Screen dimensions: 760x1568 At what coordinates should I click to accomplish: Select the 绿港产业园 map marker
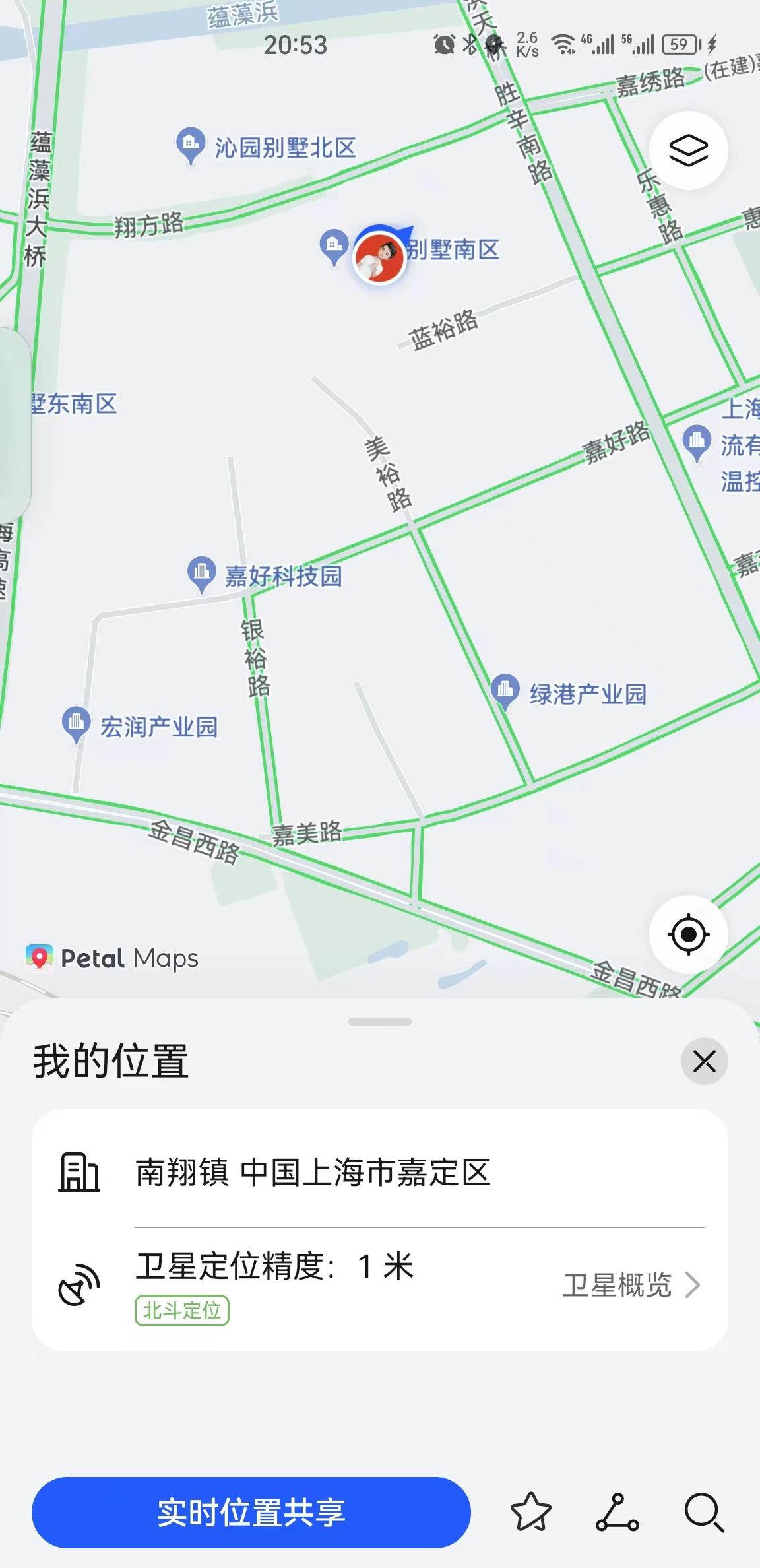click(x=505, y=690)
